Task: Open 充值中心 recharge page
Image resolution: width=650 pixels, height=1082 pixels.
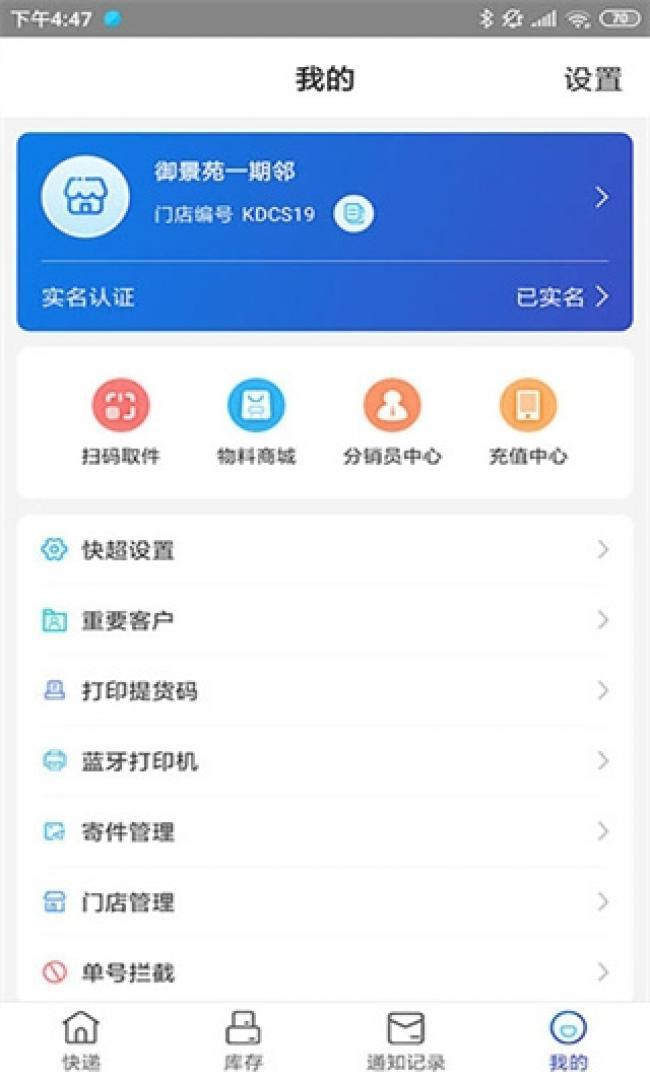Action: pyautogui.click(x=528, y=424)
